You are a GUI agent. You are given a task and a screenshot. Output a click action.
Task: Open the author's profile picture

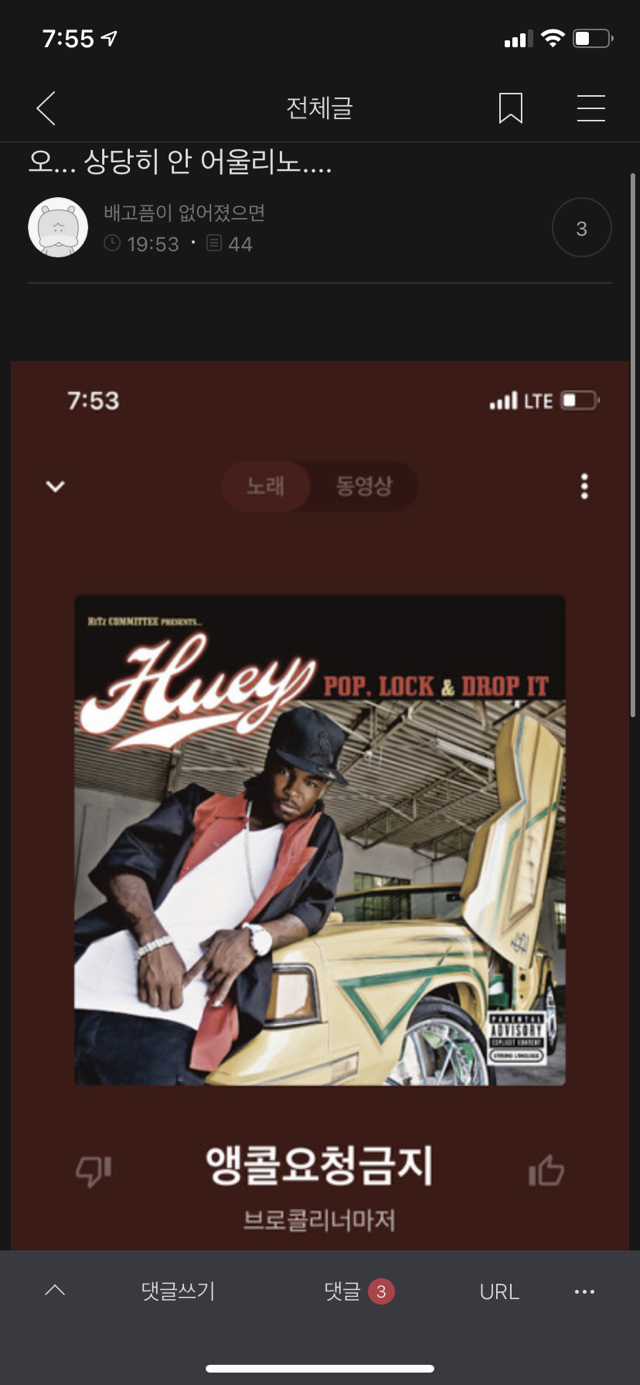point(58,228)
